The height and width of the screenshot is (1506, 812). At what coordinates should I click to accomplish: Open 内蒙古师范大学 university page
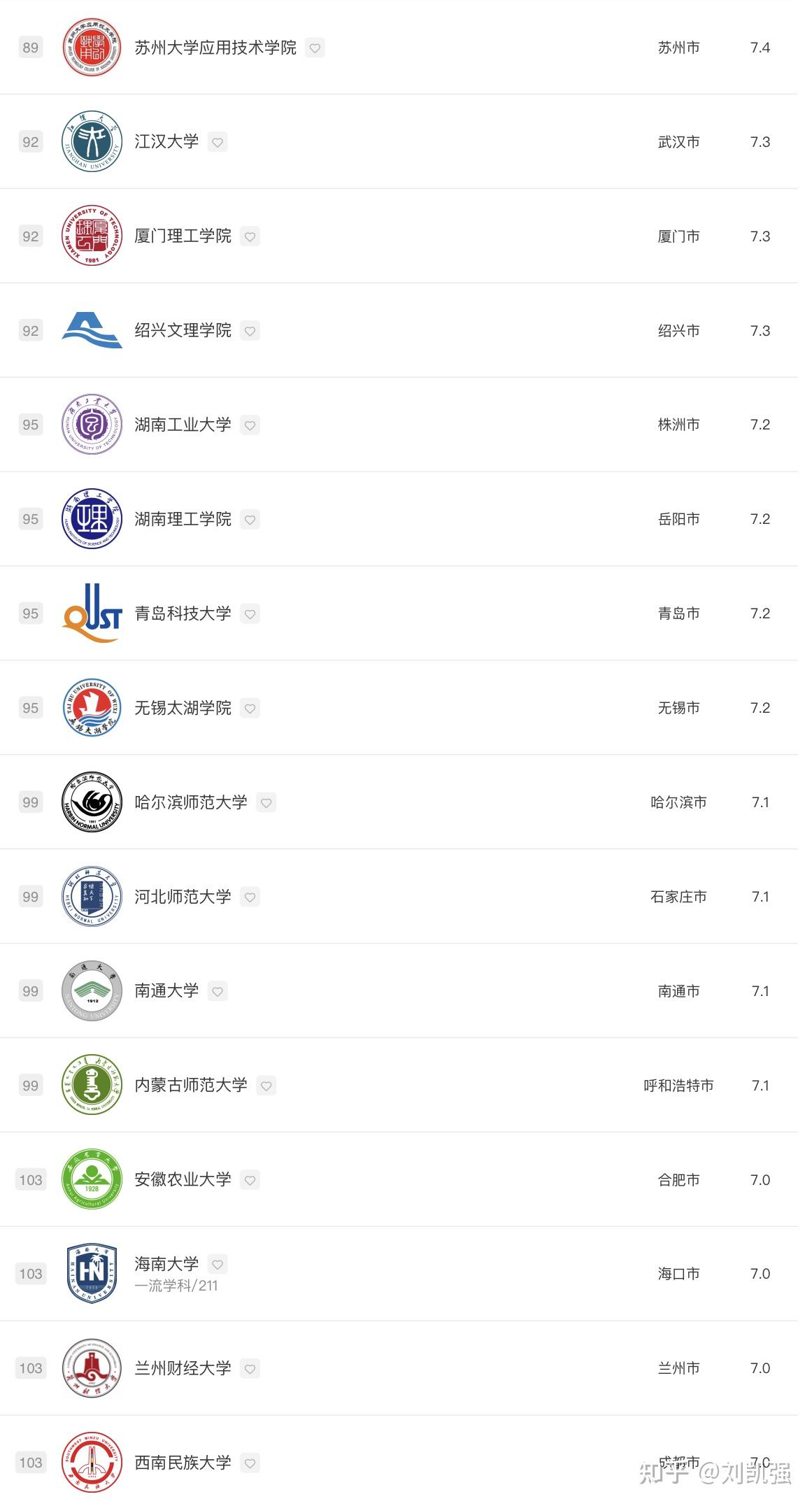(x=190, y=1085)
